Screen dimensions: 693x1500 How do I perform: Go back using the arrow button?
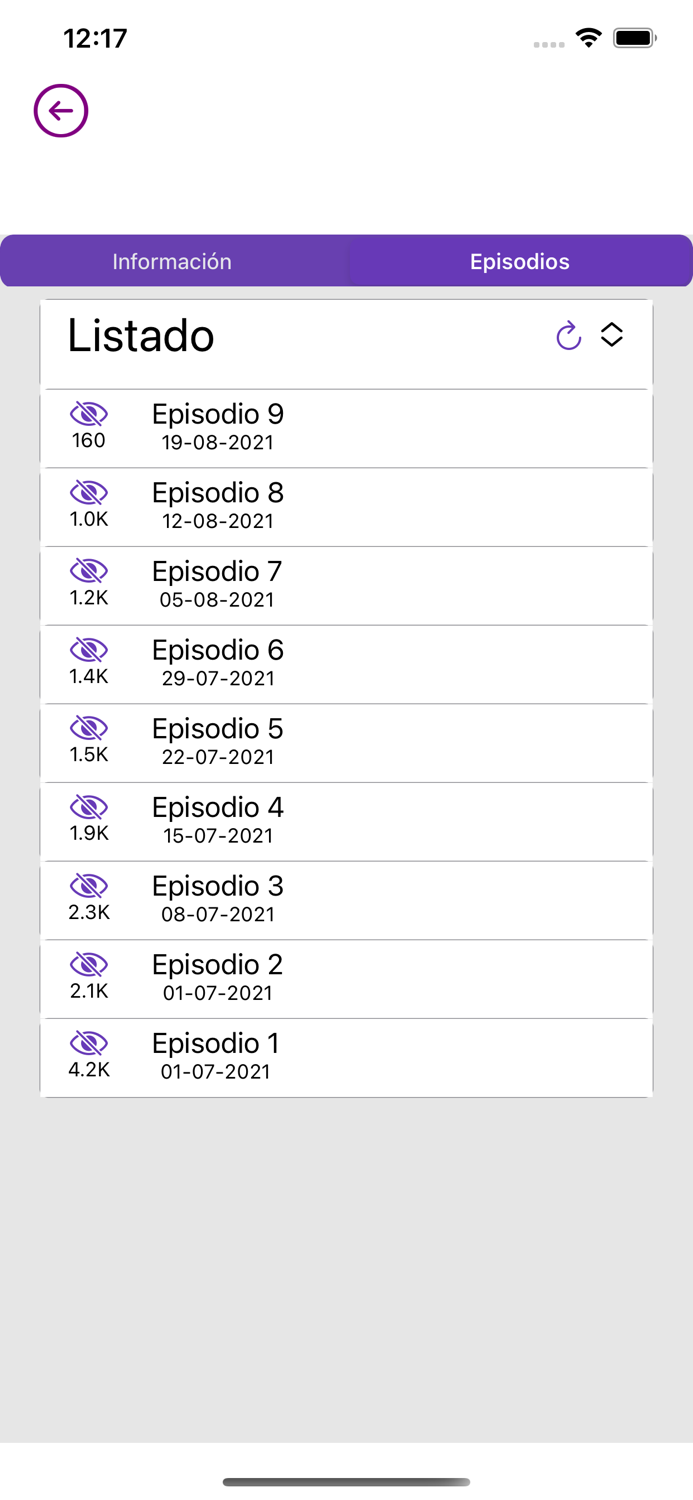click(x=61, y=111)
